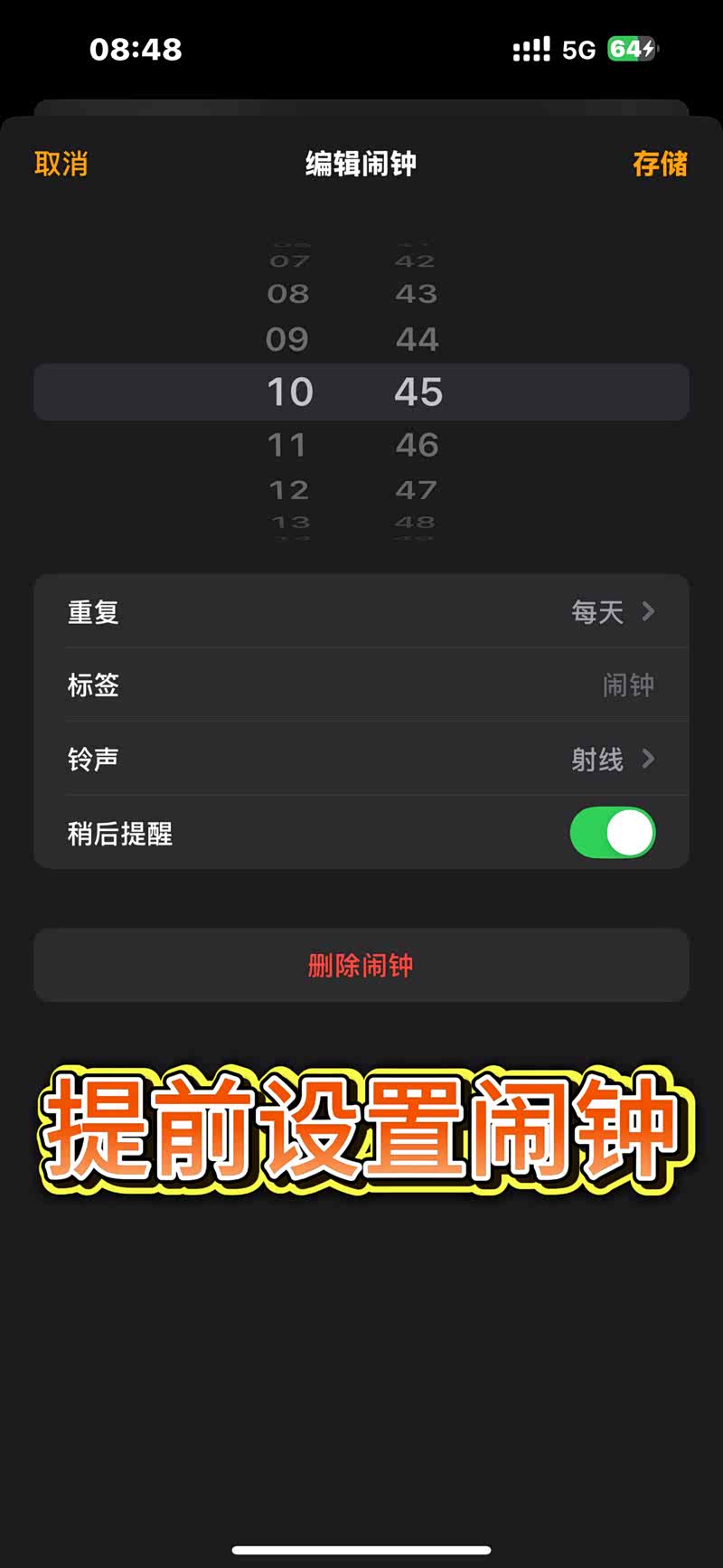Select hour 11 in the time picker
Viewport: 723px width, 1568px height.
[x=288, y=445]
